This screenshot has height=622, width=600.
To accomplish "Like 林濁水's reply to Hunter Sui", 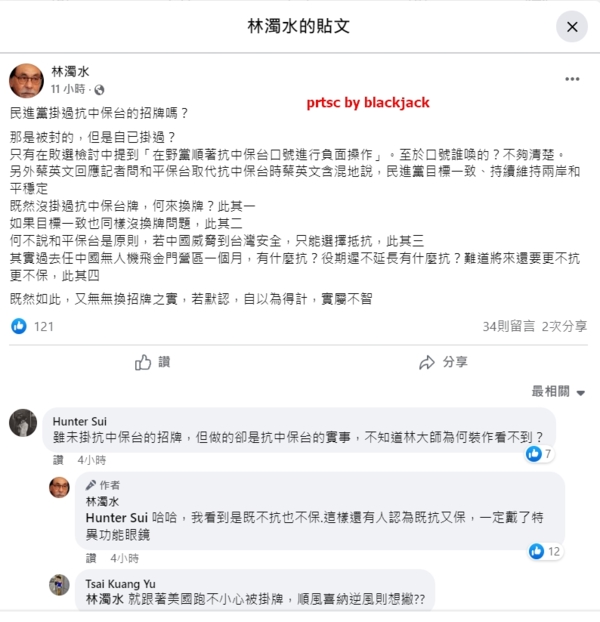I will click(x=91, y=558).
